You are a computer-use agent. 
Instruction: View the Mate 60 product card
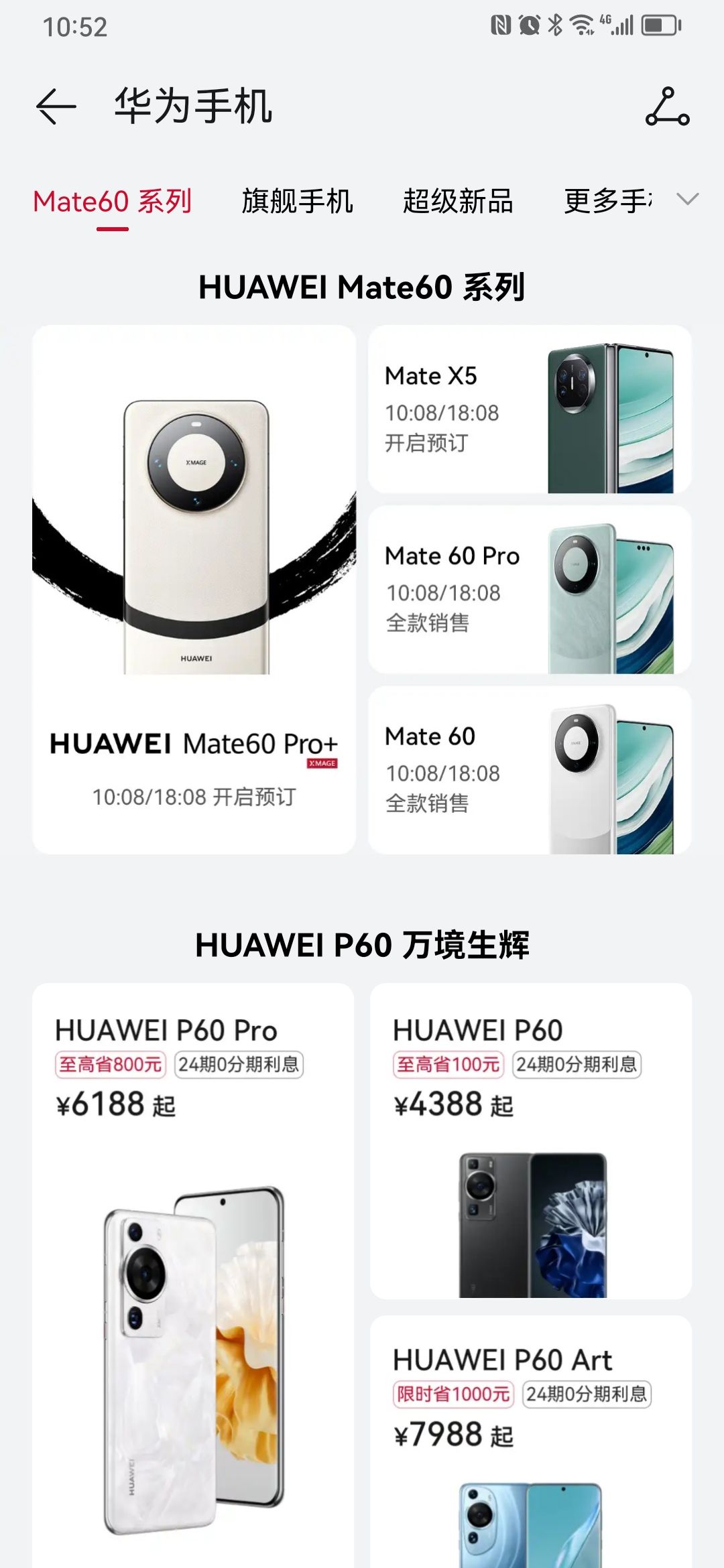(x=530, y=770)
